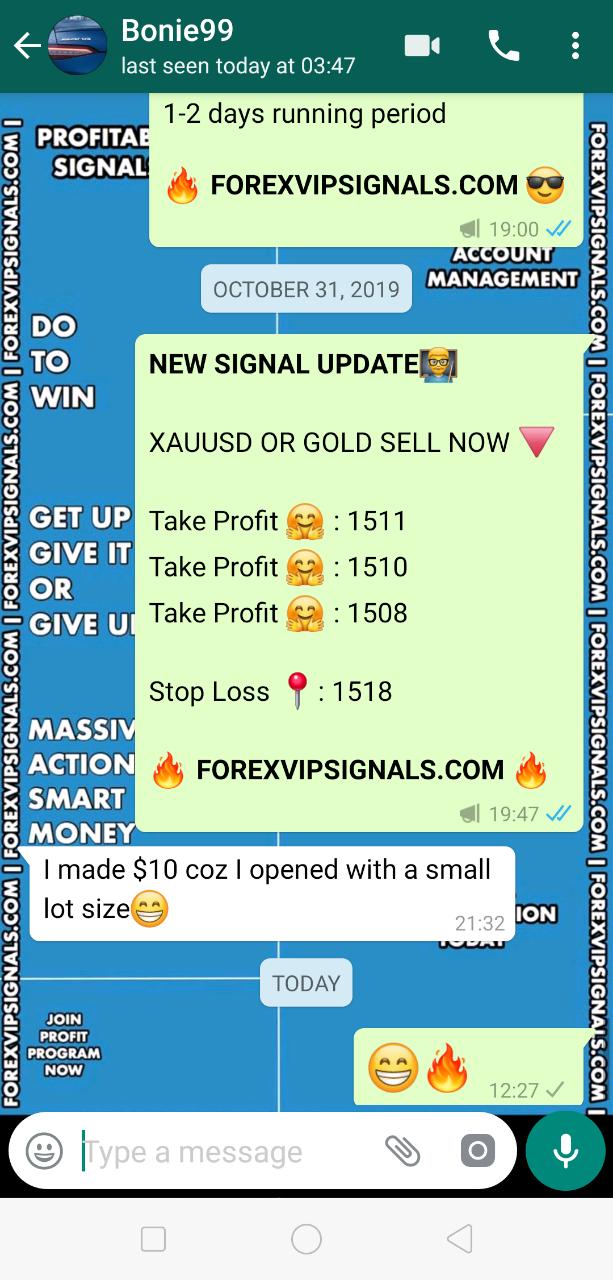Go back to the chats list

(26, 46)
